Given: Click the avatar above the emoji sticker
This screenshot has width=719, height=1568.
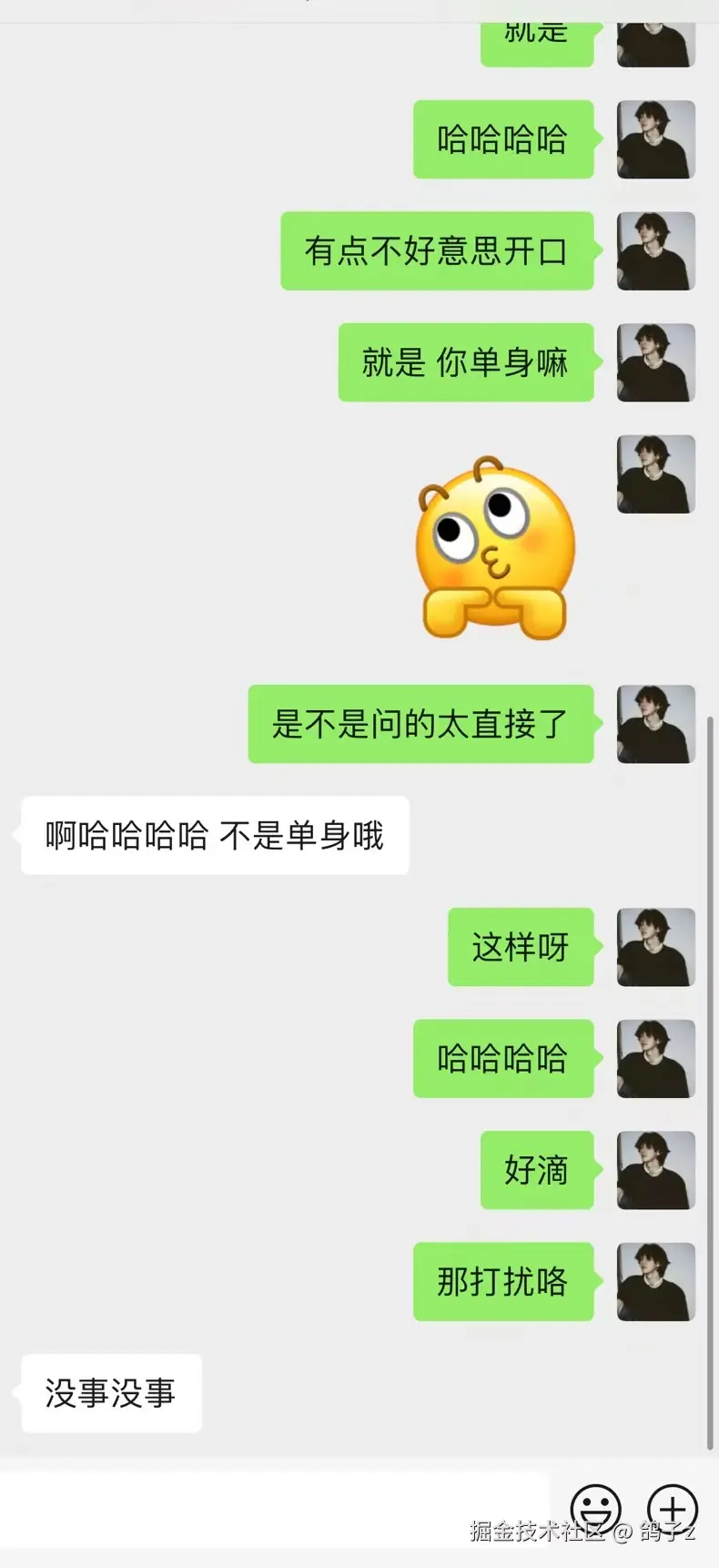Looking at the screenshot, I should click(655, 473).
